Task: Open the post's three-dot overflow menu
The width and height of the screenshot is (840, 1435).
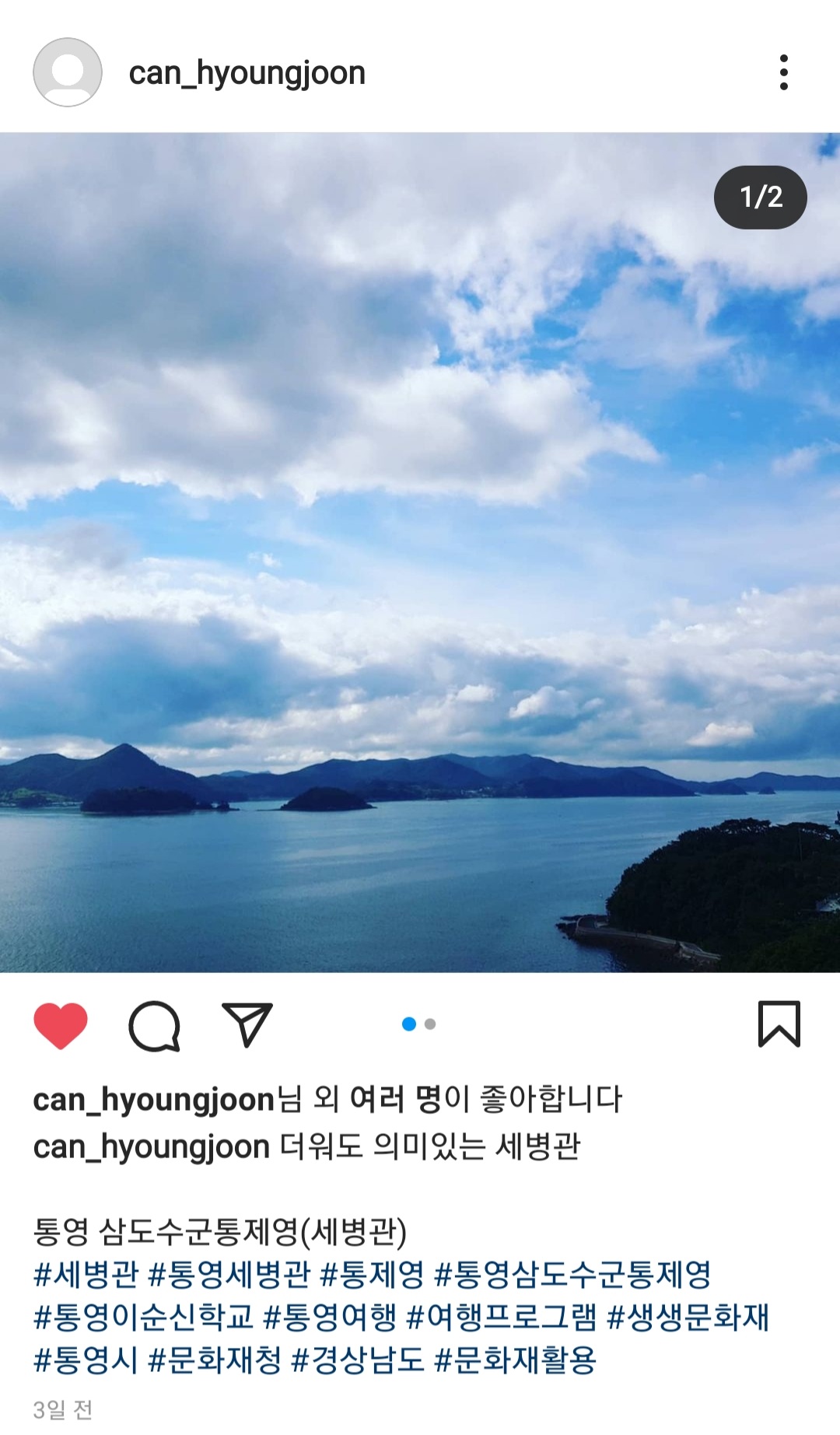Action: (783, 72)
